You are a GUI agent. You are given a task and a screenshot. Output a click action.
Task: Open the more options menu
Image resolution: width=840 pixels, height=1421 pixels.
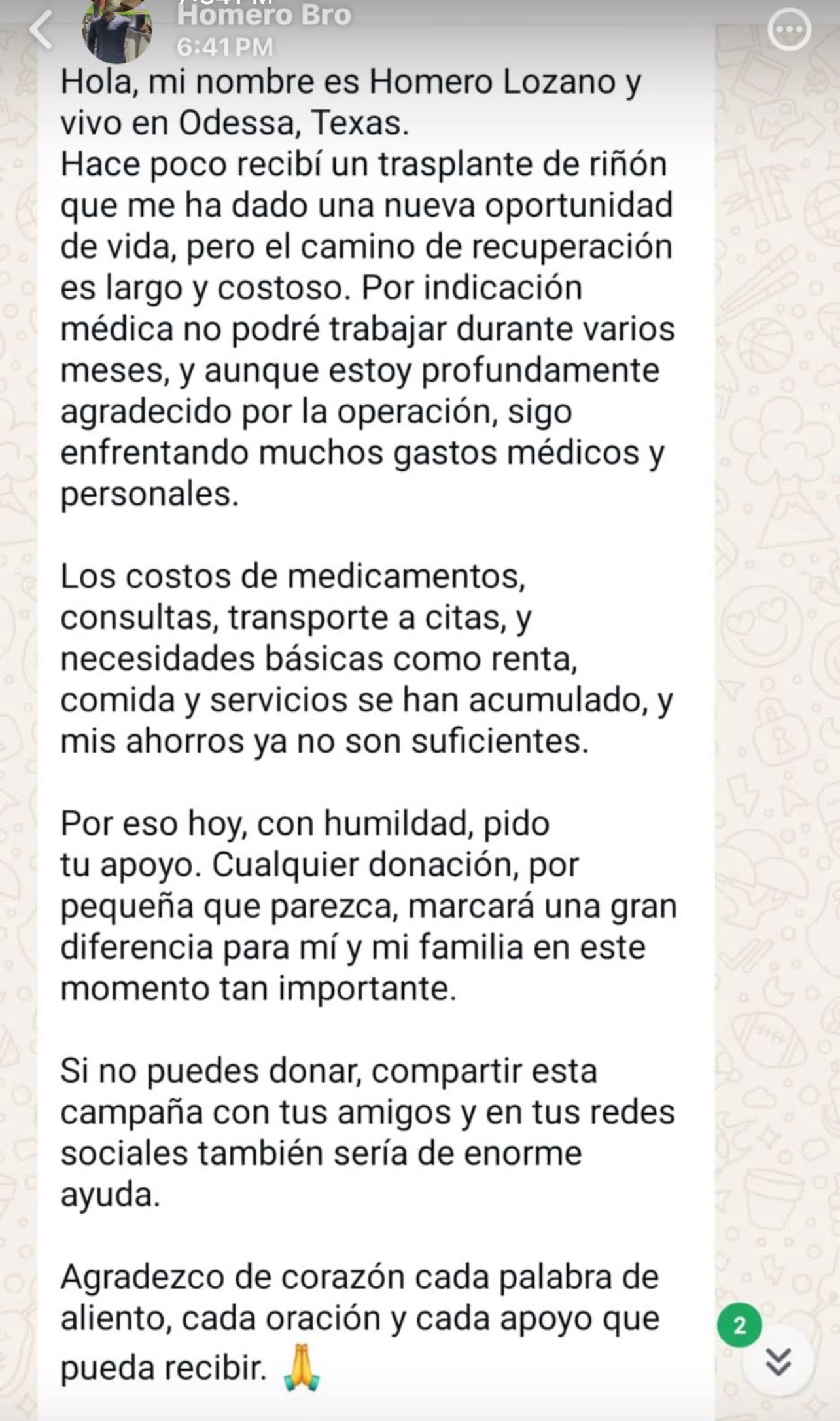point(788,29)
